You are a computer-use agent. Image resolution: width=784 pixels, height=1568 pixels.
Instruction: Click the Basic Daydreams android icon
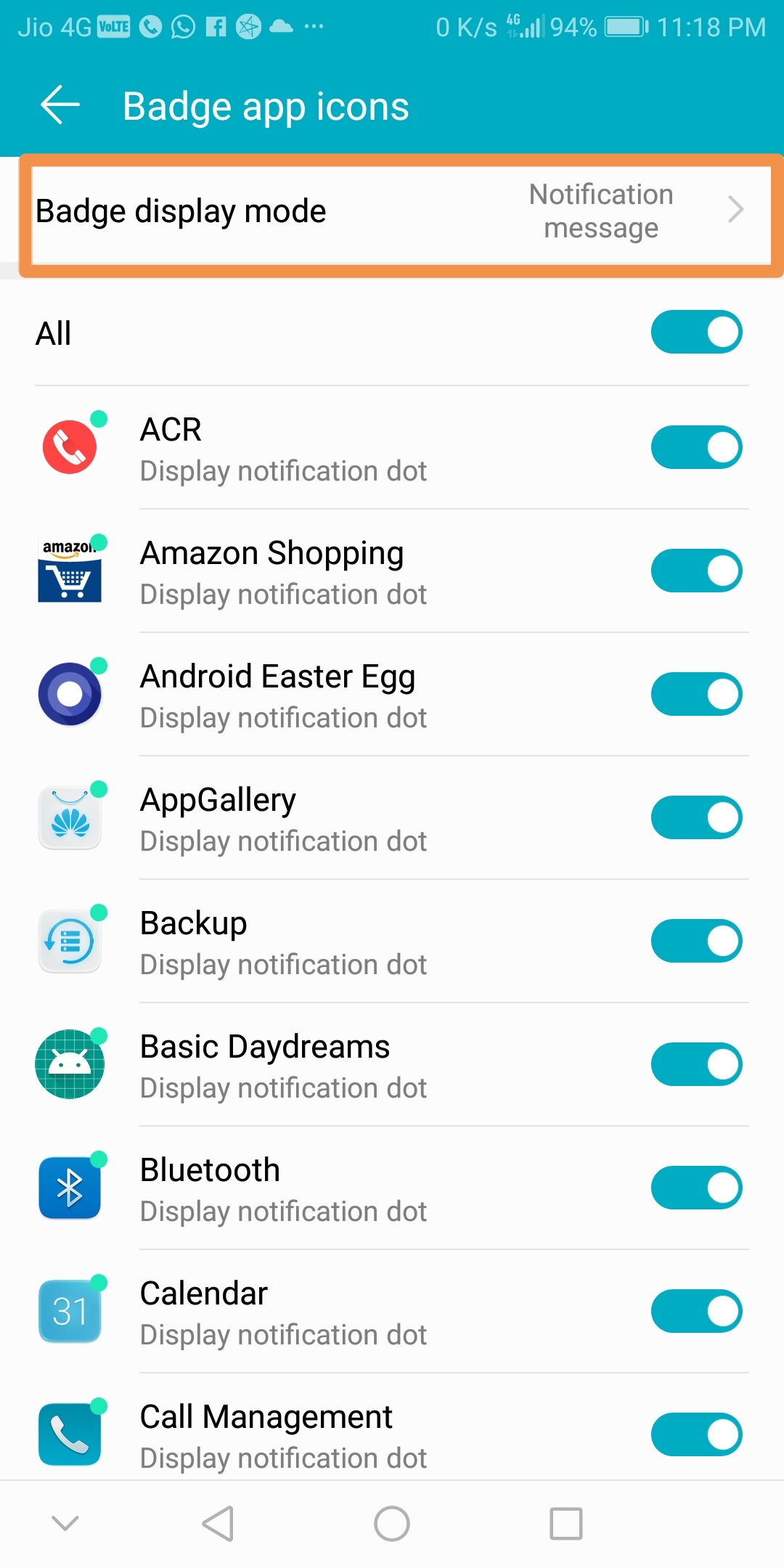click(x=70, y=1063)
